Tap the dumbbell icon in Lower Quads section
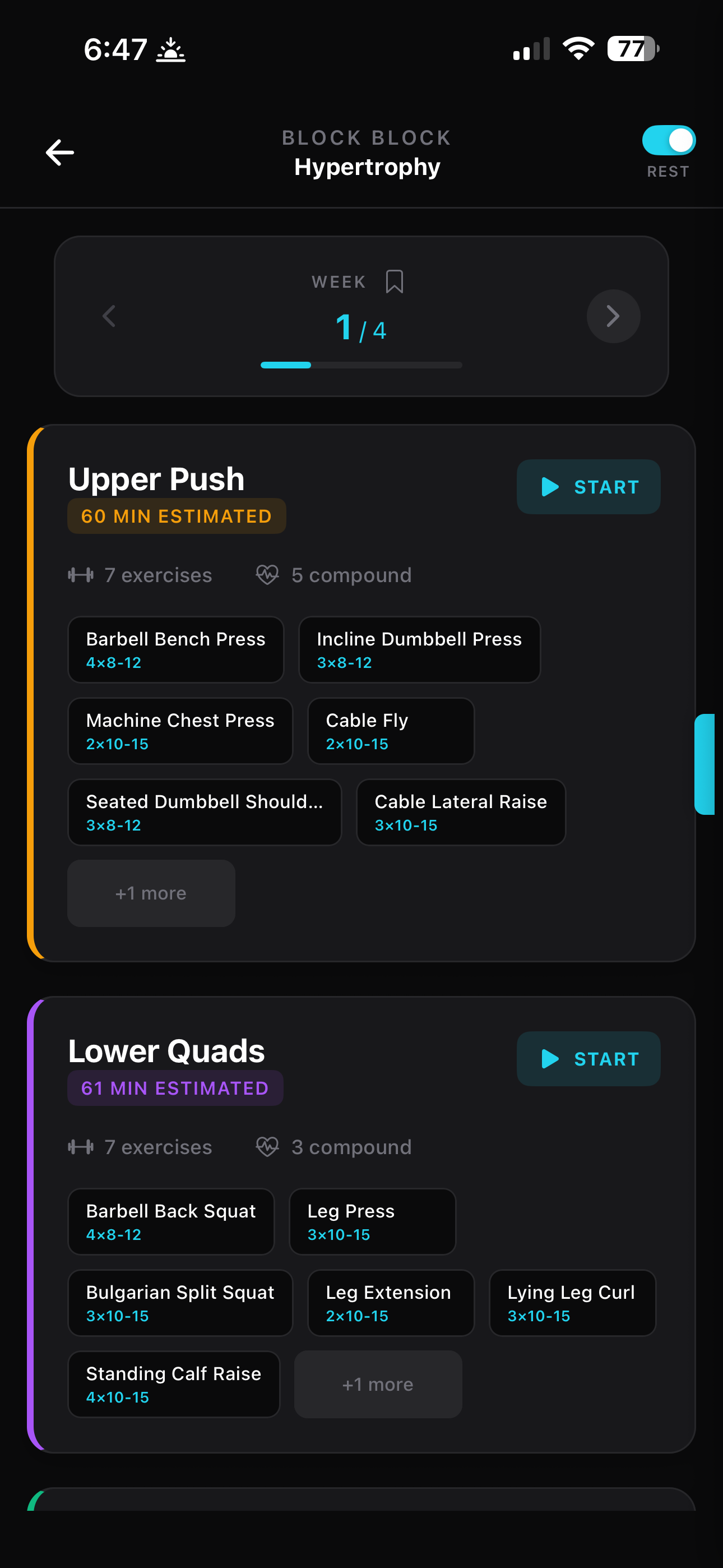Viewport: 723px width, 1568px height. tap(81, 1147)
